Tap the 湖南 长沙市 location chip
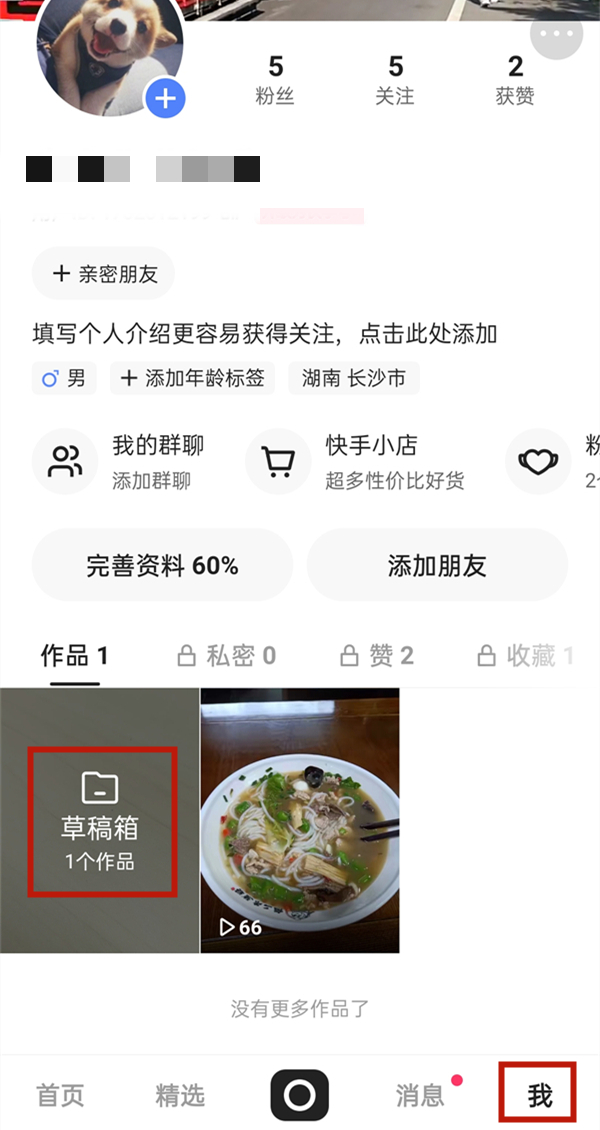 [354, 379]
